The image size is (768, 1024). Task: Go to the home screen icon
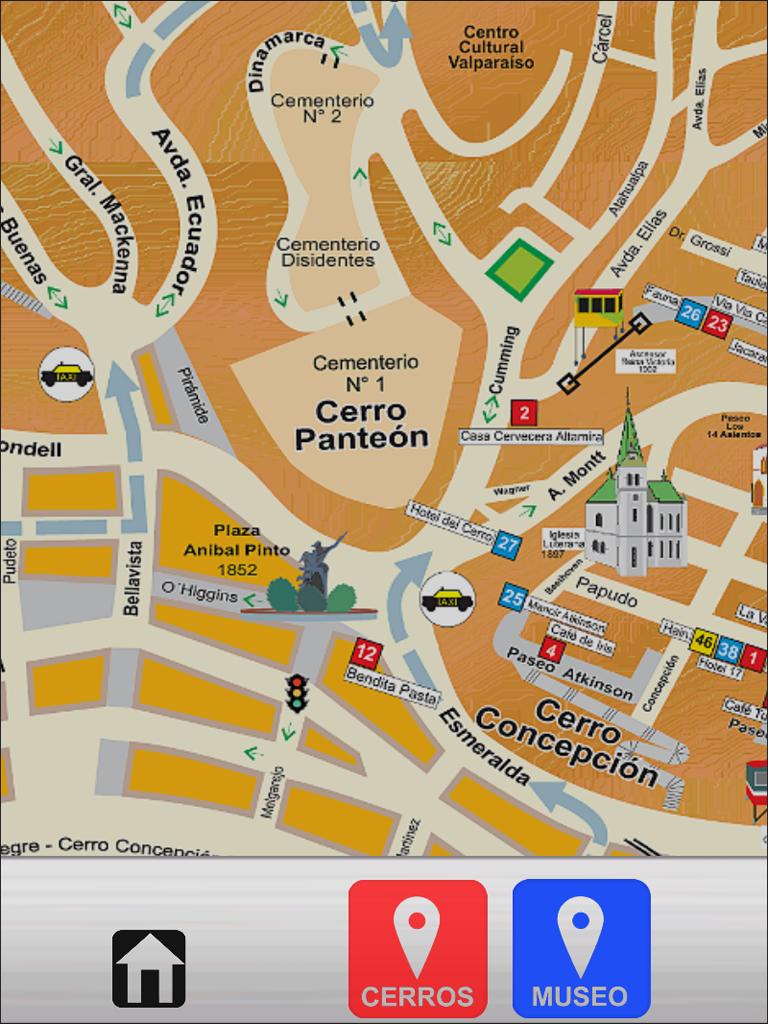tap(148, 967)
